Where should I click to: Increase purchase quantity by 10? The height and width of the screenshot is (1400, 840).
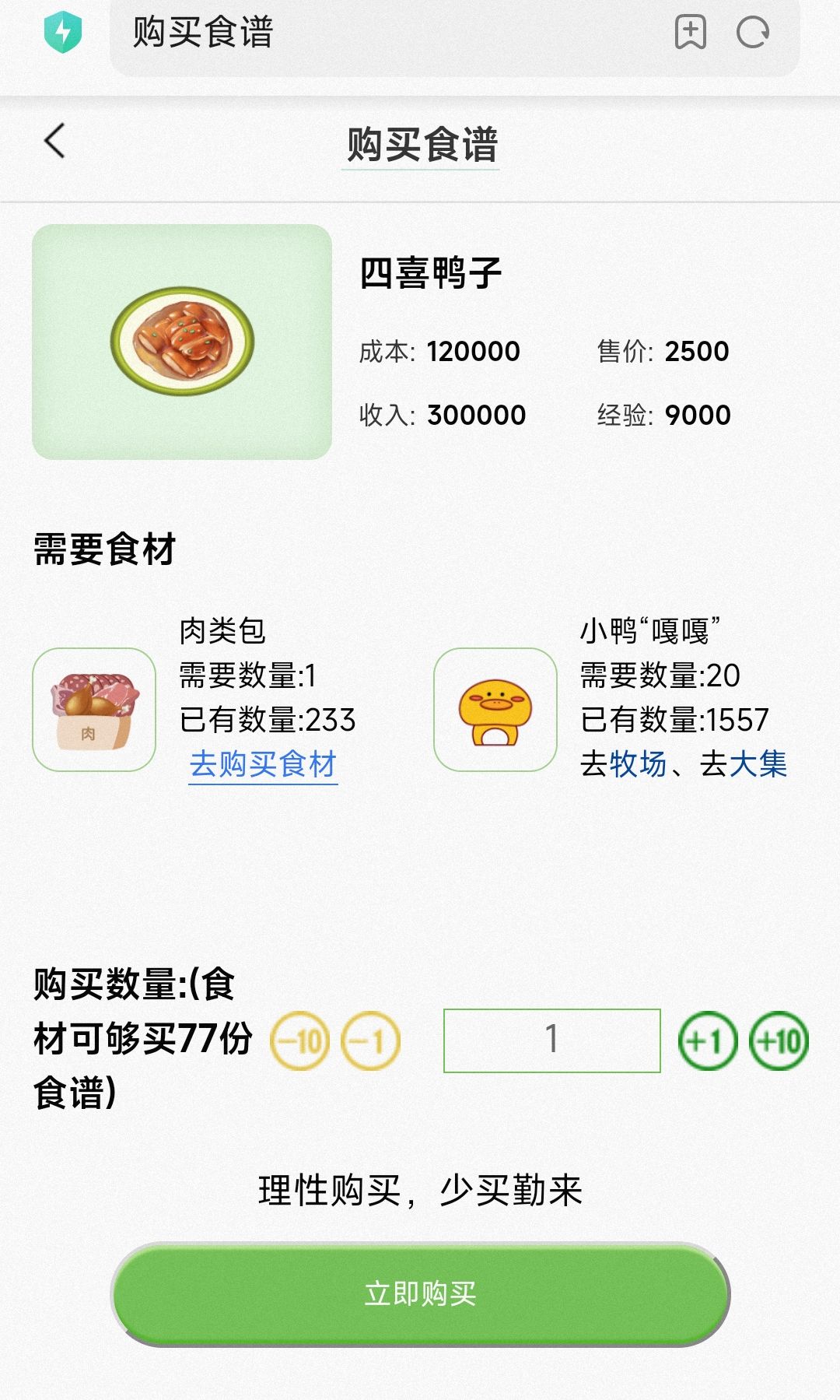[x=779, y=1040]
